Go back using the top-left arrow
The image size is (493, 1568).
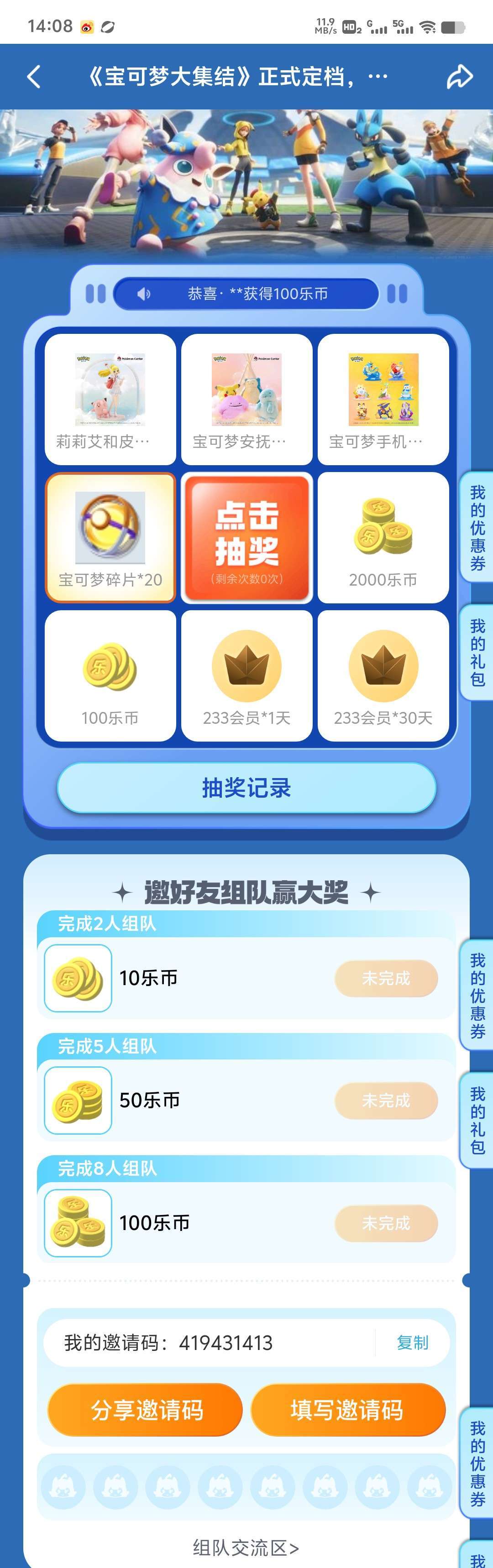click(x=34, y=77)
